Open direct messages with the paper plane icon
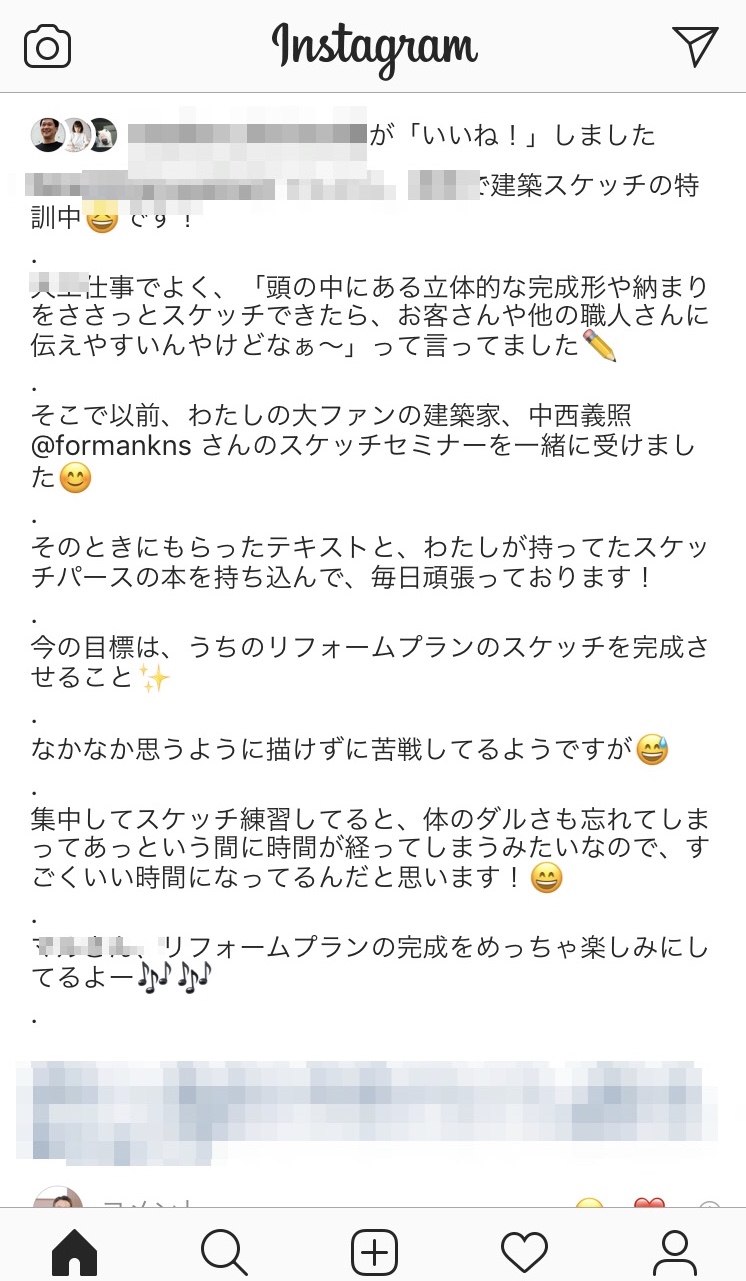The width and height of the screenshot is (746, 1281). tap(695, 46)
